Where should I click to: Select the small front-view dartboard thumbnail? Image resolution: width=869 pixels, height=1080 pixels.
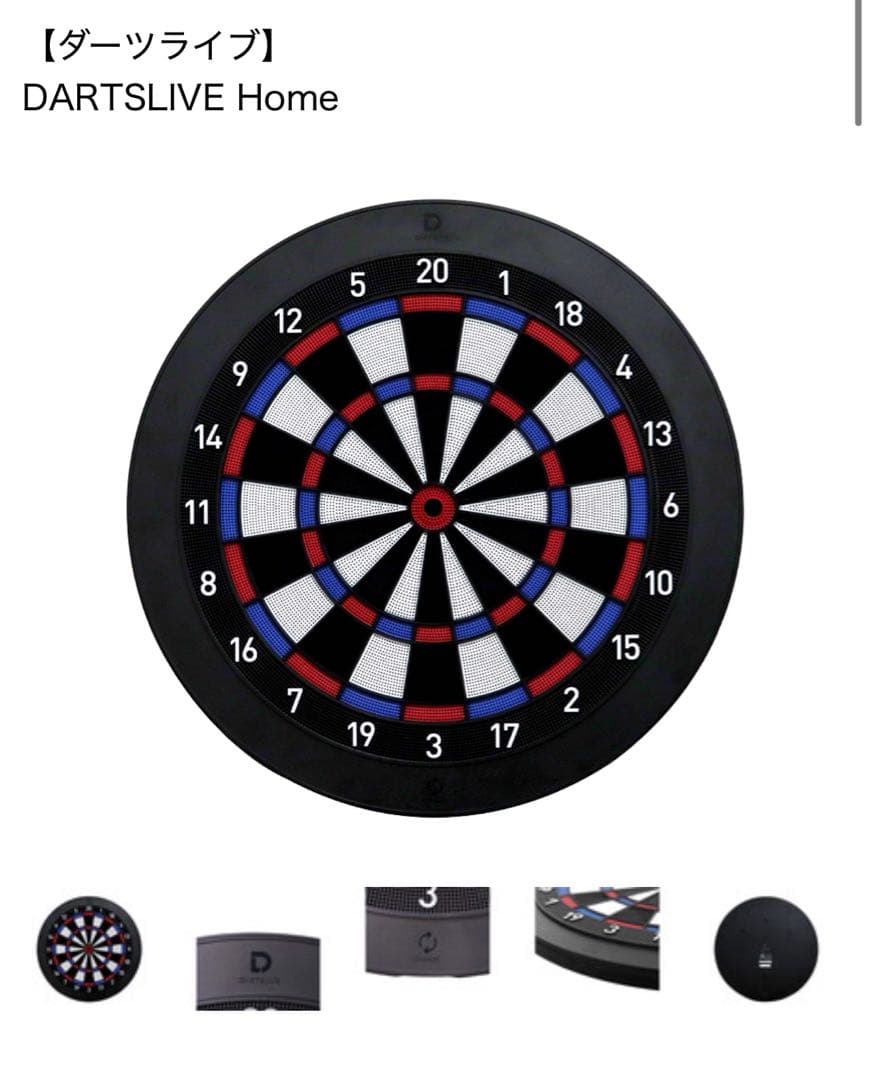coord(89,947)
